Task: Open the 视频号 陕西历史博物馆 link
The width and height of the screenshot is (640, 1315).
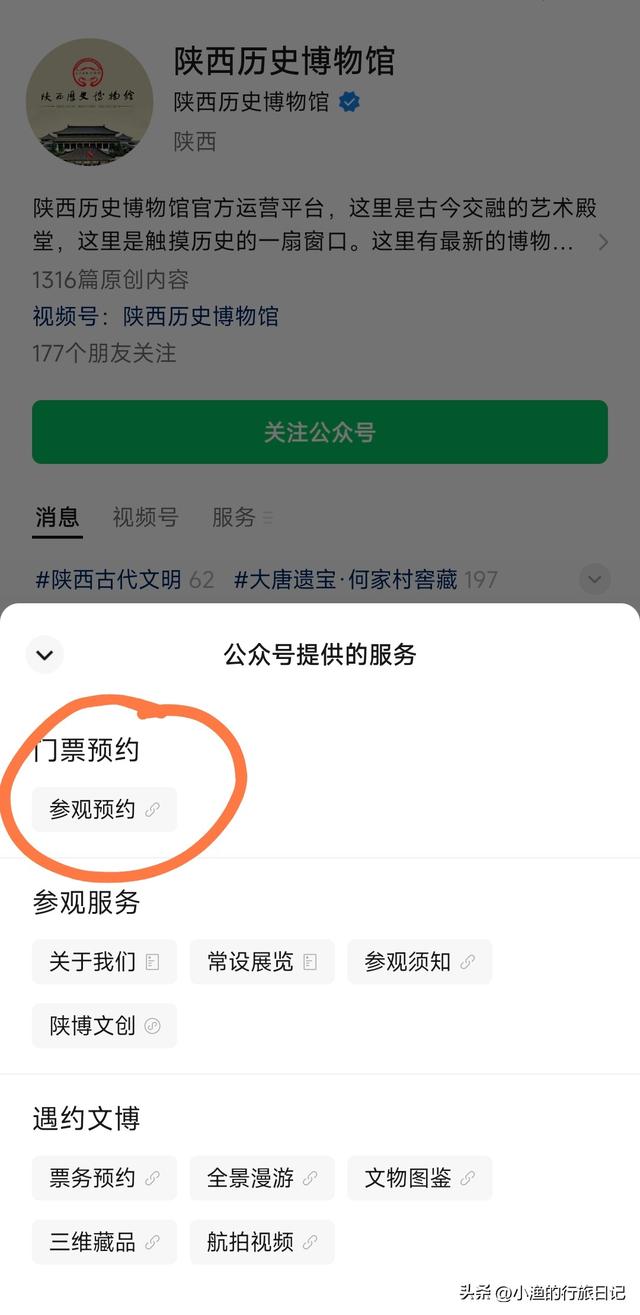Action: pos(200,317)
